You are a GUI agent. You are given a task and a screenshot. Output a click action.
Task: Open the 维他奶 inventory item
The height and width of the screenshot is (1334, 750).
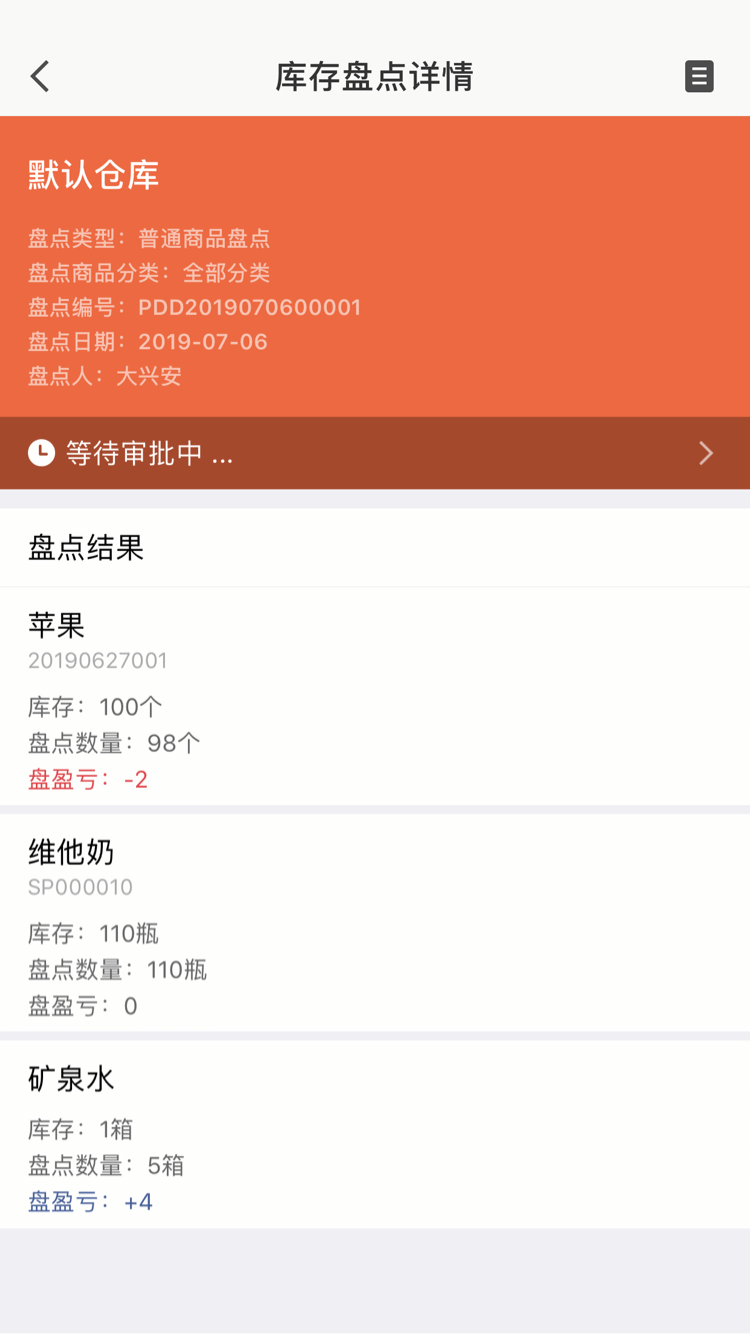click(375, 923)
